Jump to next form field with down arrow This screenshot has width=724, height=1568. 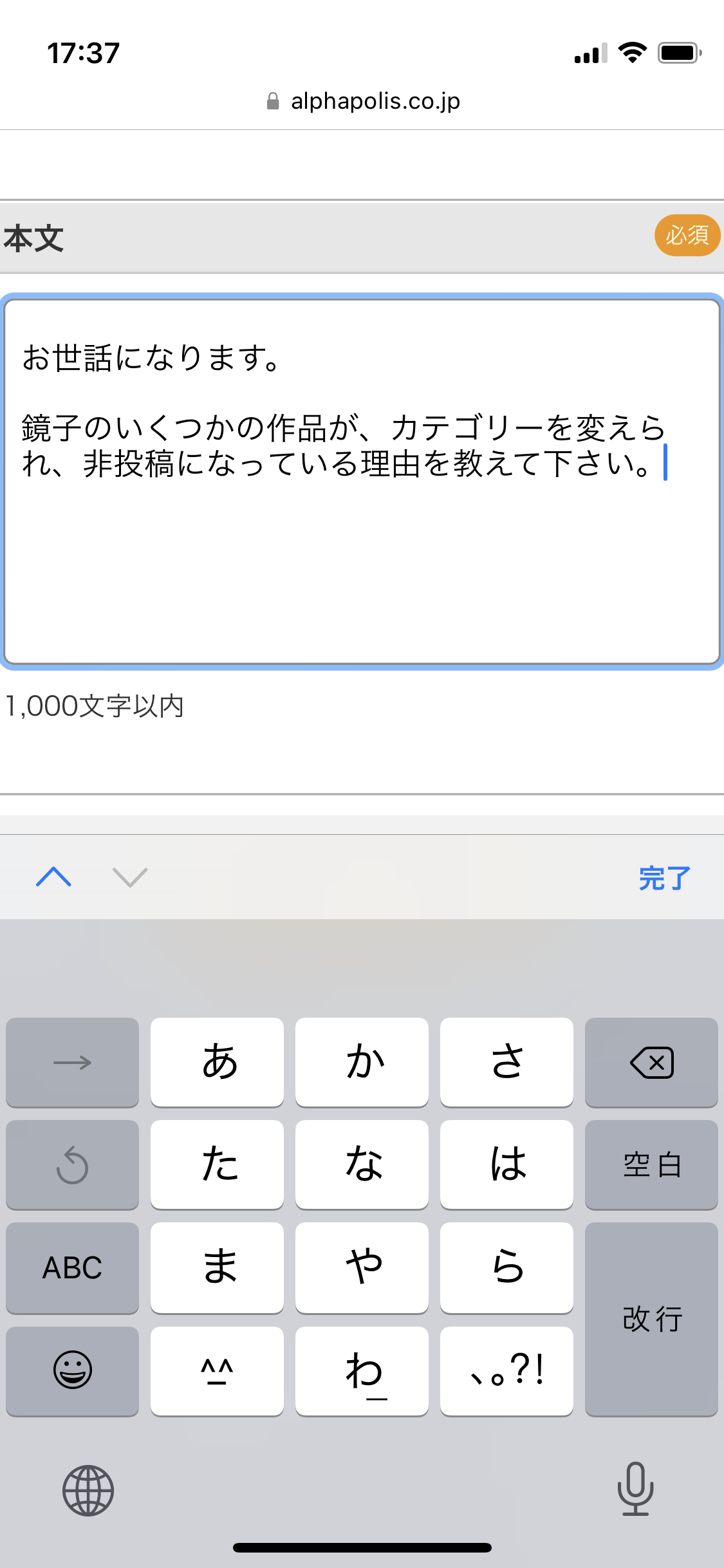tap(130, 877)
